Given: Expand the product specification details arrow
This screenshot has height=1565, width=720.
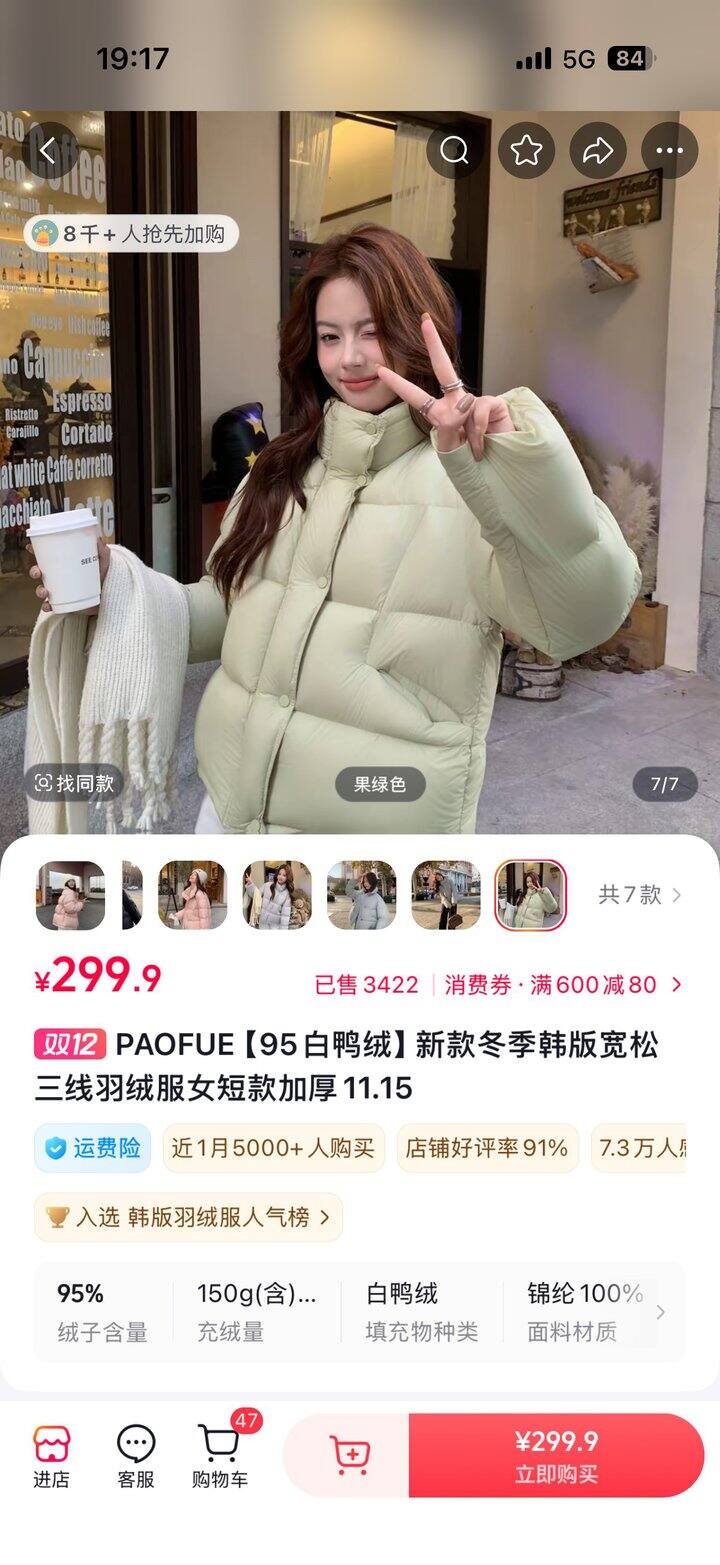Looking at the screenshot, I should pos(660,1312).
